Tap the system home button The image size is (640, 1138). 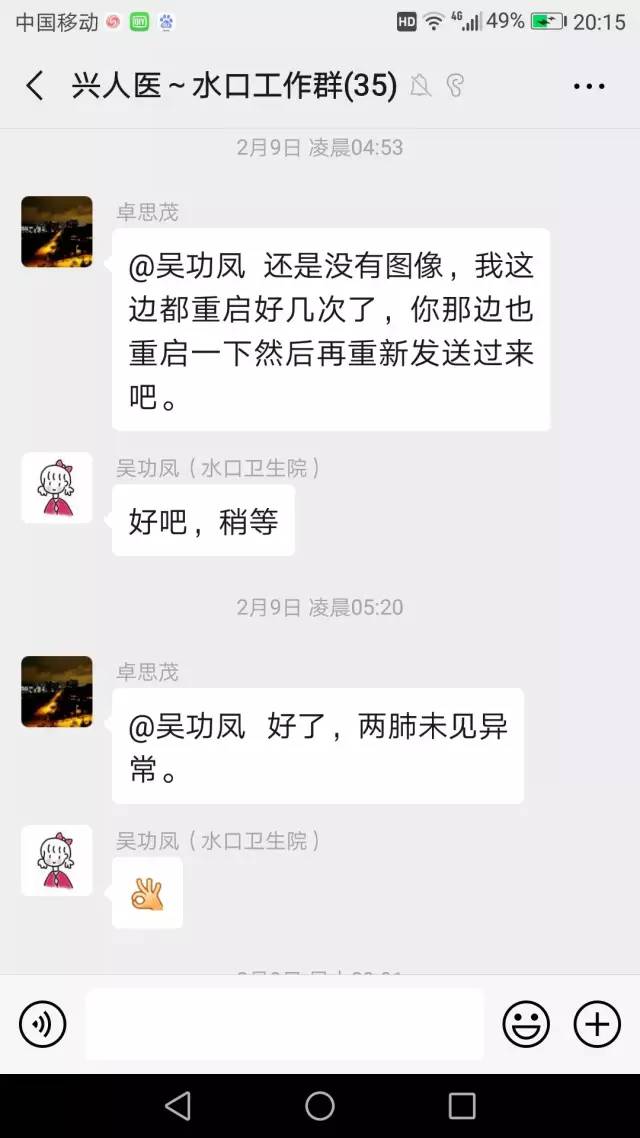[320, 1105]
